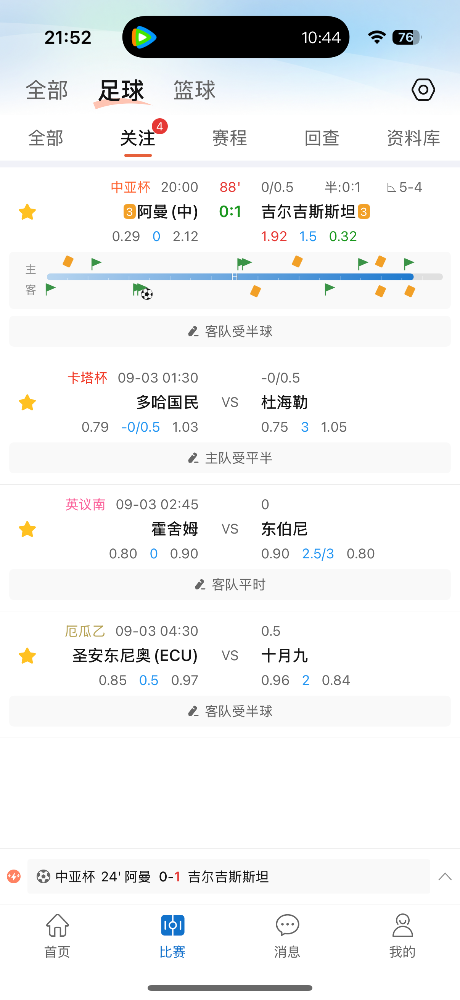Open the 我的 profile tab
460x1000 pixels.
click(x=402, y=936)
